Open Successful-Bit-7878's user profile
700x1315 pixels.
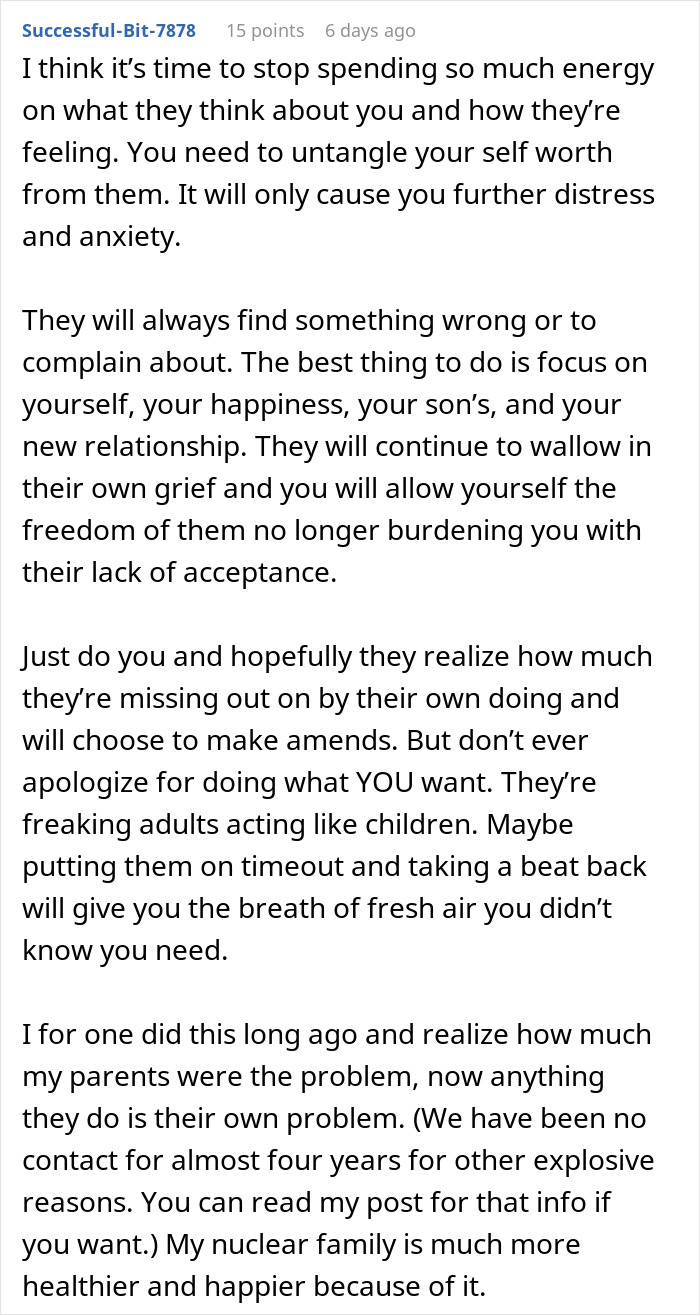(x=109, y=30)
